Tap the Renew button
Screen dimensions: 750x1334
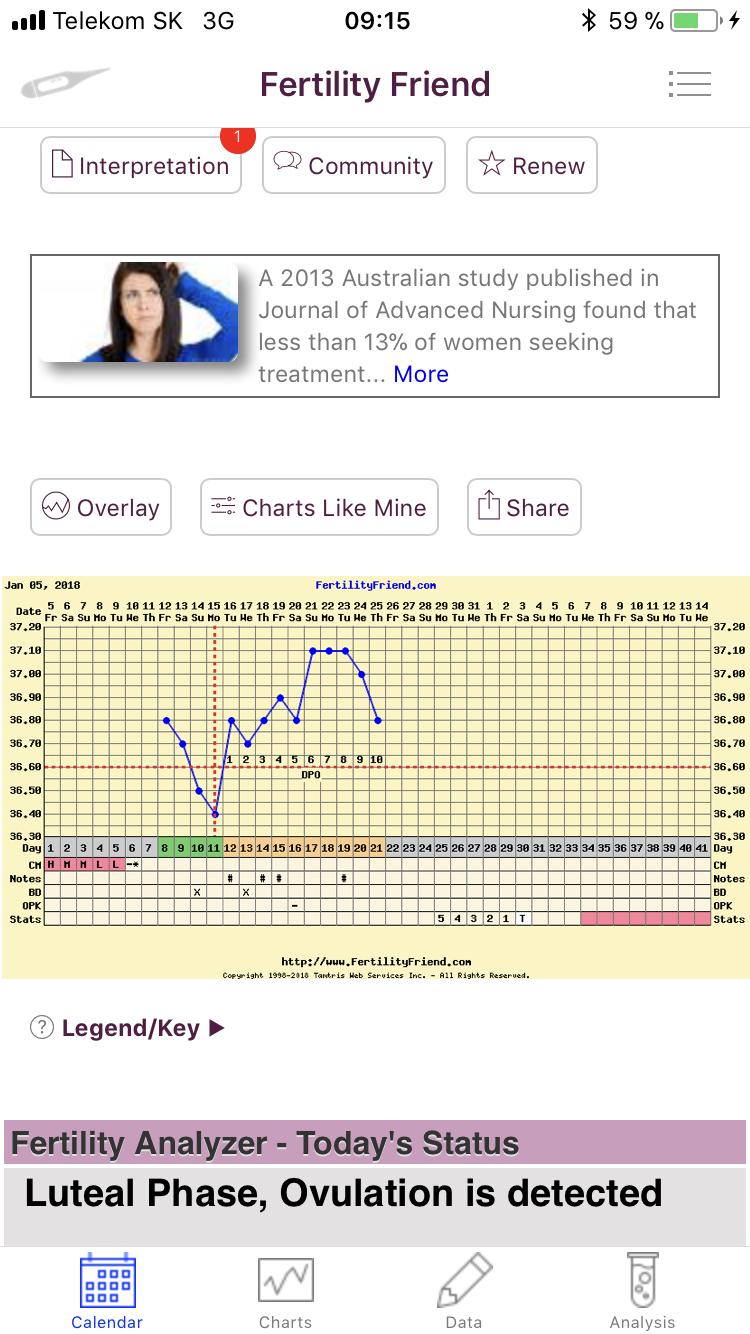(532, 166)
